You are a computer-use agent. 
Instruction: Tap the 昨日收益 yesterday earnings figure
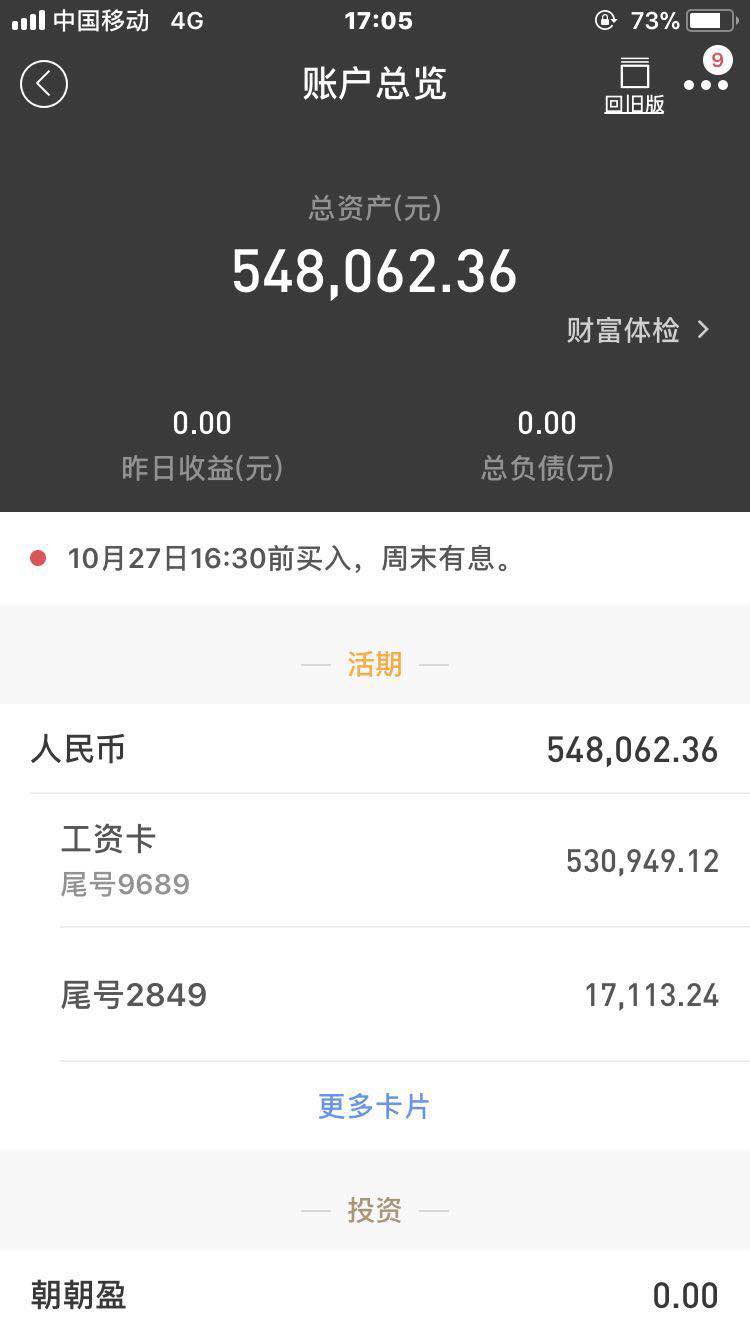201,423
